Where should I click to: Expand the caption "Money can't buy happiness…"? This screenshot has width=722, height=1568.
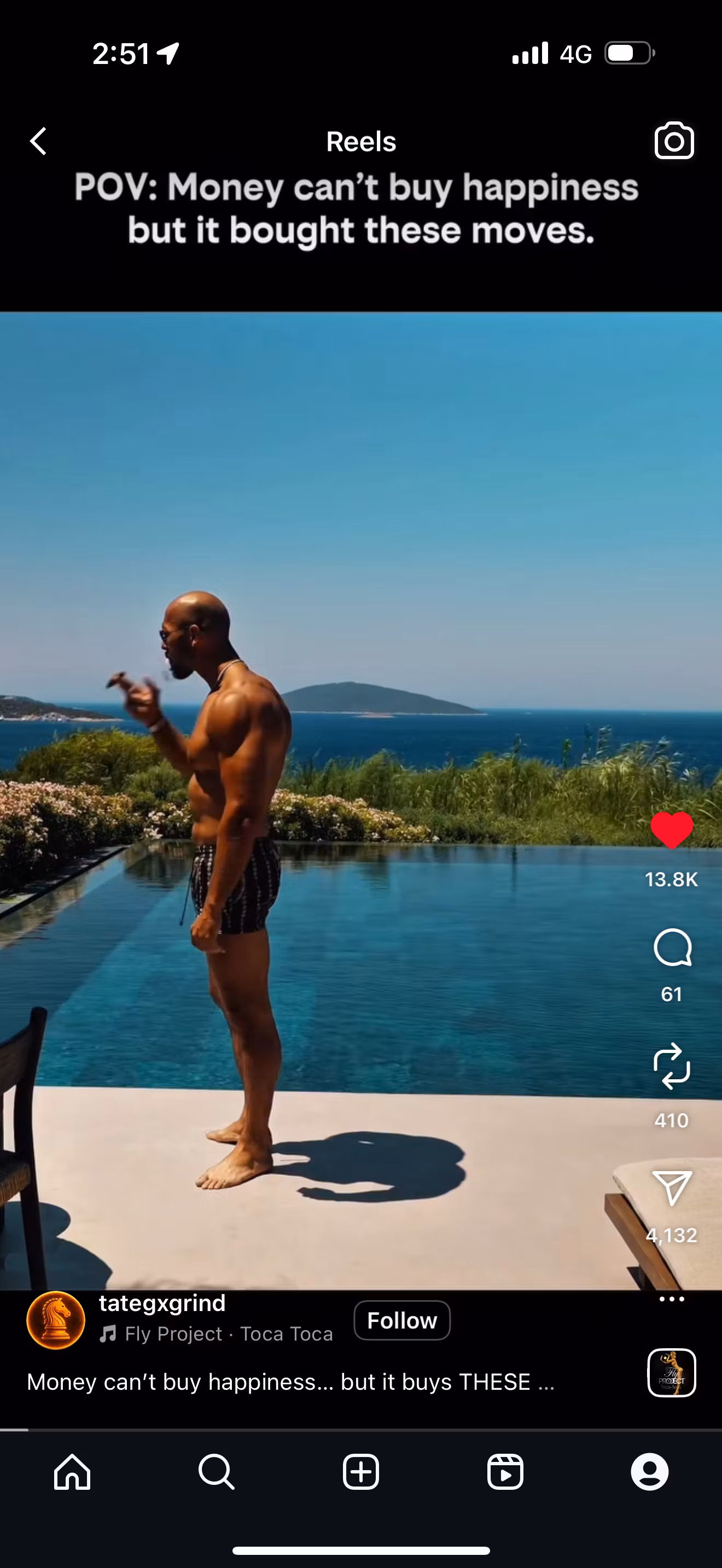[x=290, y=1382]
